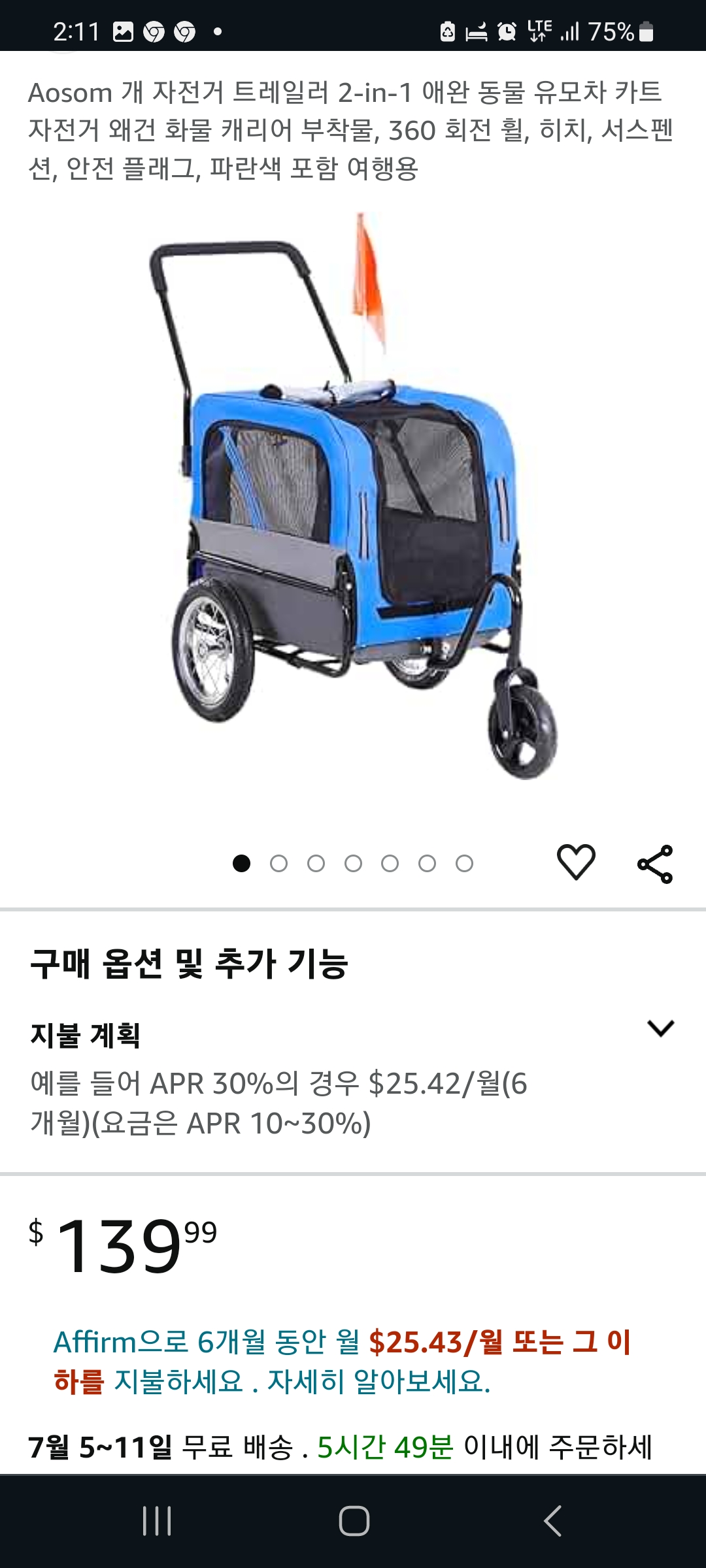The image size is (706, 1568).
Task: Open the Aosom dog trailer product image
Action: [354, 497]
